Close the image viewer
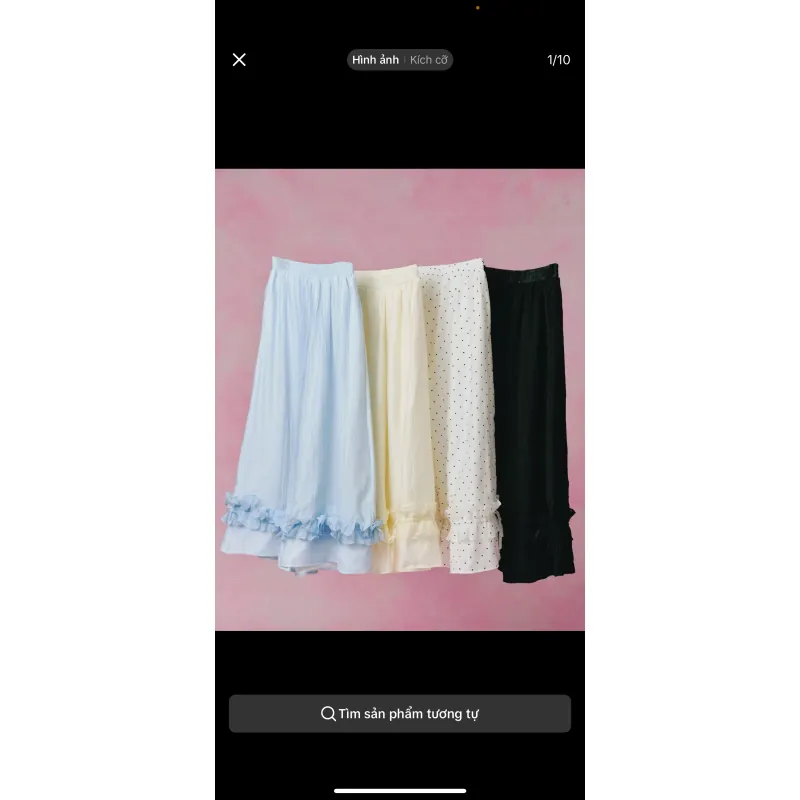The image size is (800, 800). pyautogui.click(x=239, y=60)
